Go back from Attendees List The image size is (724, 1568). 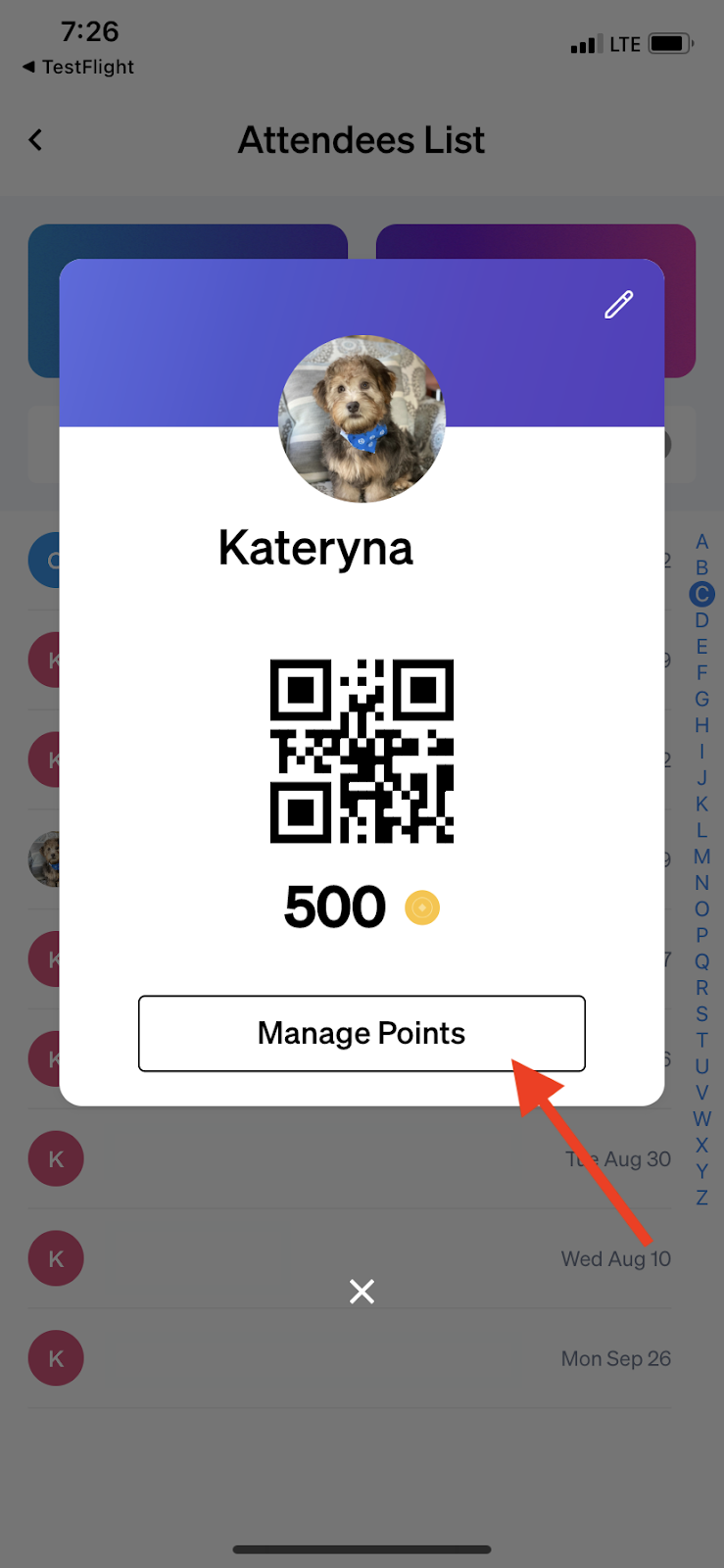click(36, 140)
